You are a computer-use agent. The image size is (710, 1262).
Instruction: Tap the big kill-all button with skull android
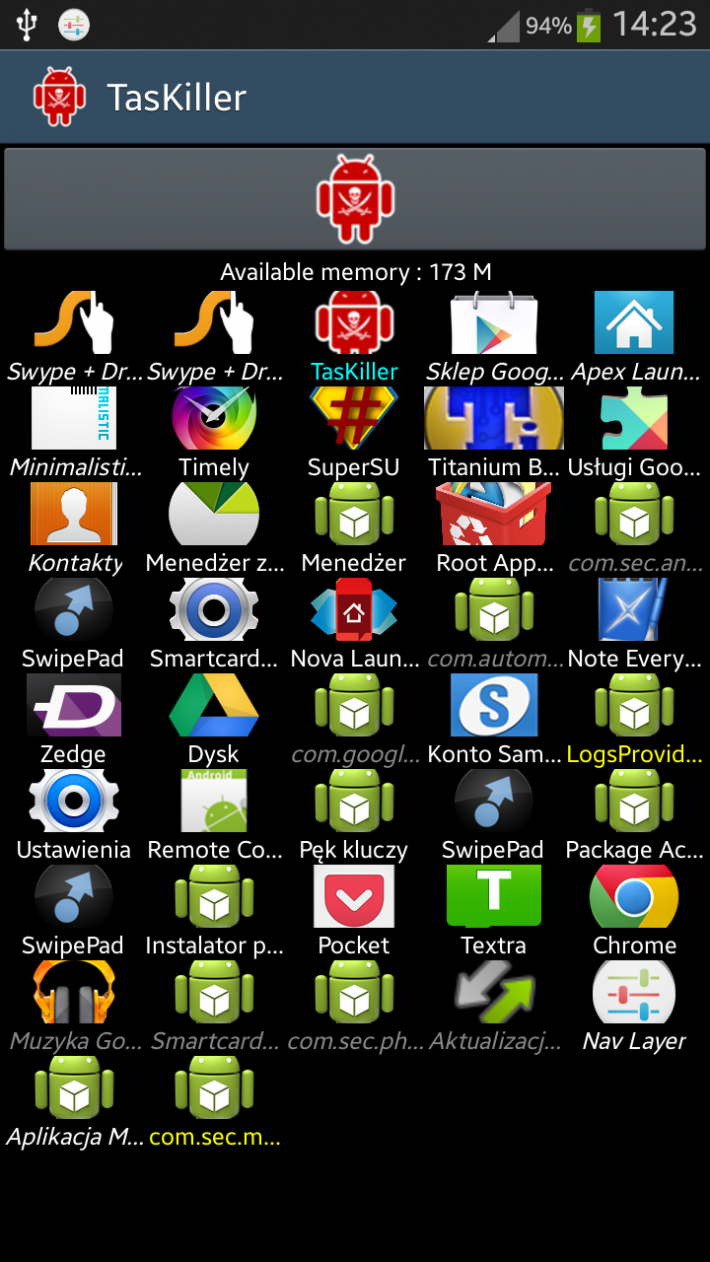pyautogui.click(x=354, y=199)
